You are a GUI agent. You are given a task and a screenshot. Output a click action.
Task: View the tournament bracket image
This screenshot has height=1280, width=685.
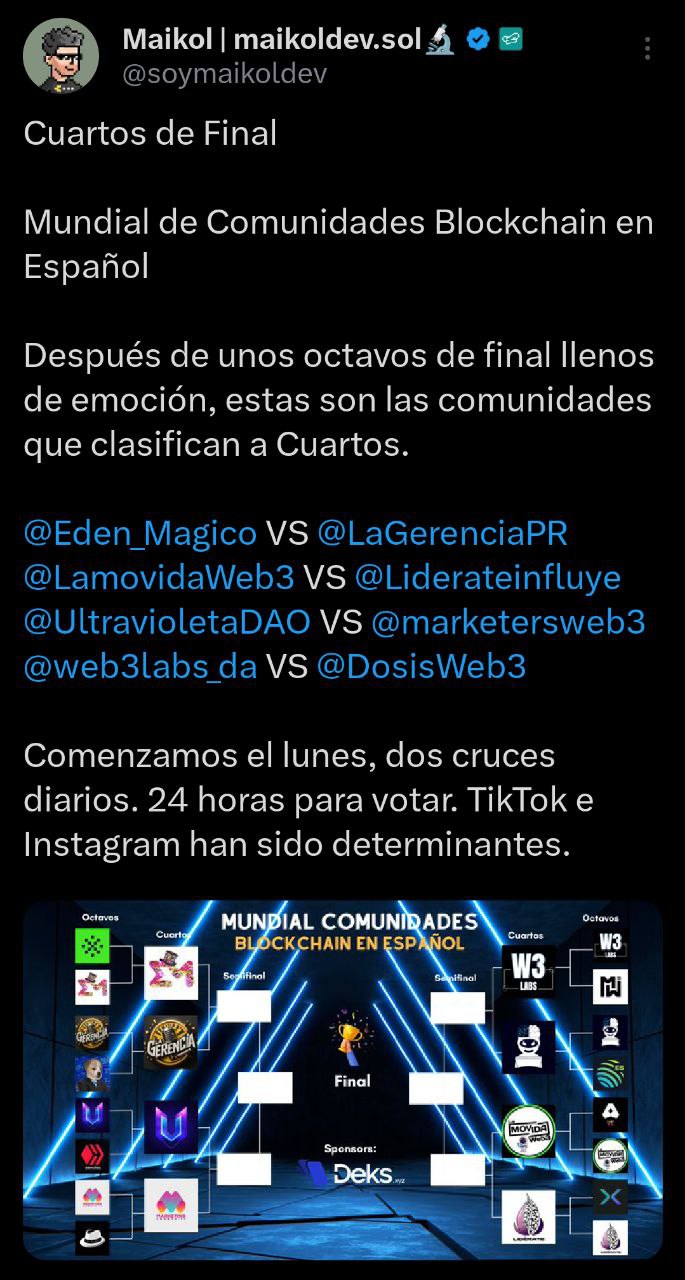342,1080
